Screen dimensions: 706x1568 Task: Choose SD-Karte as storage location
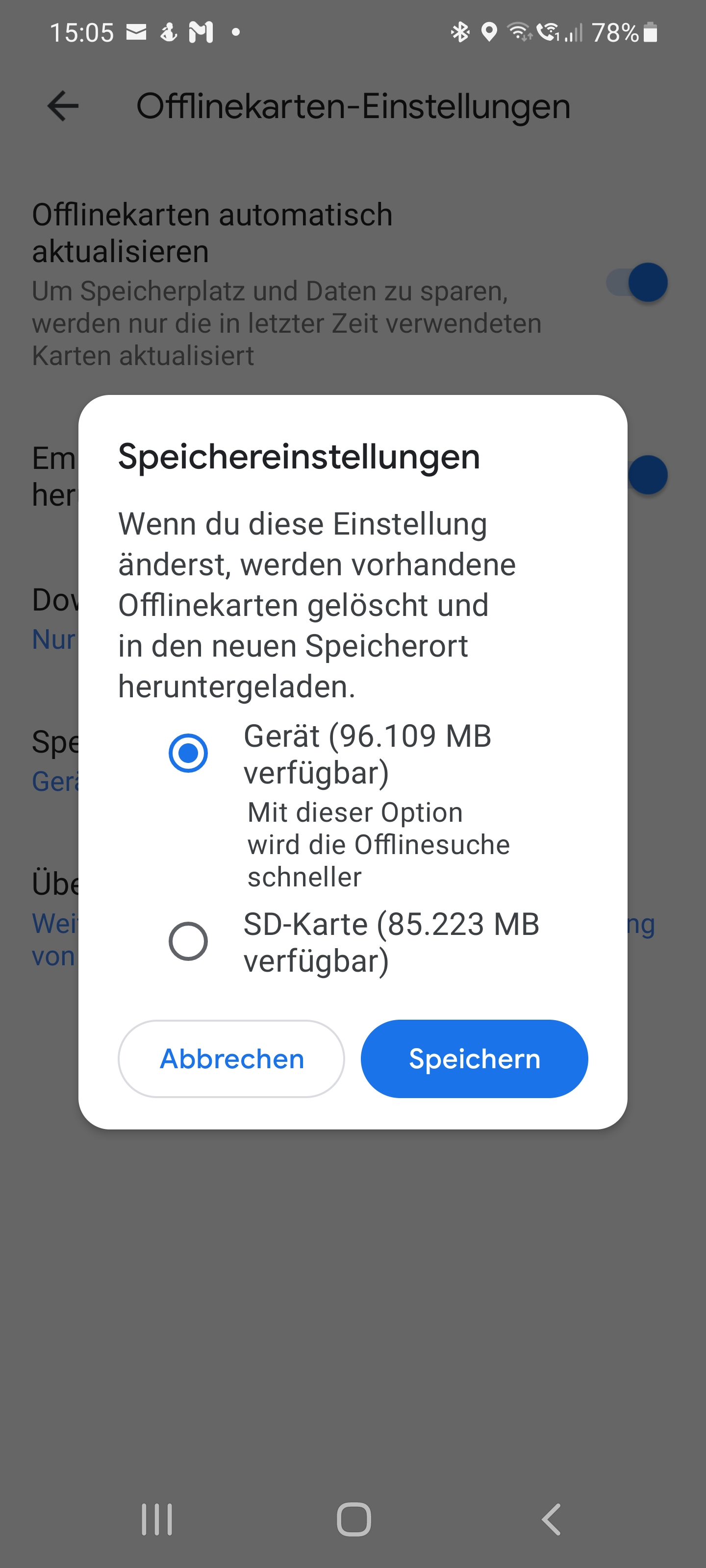188,941
